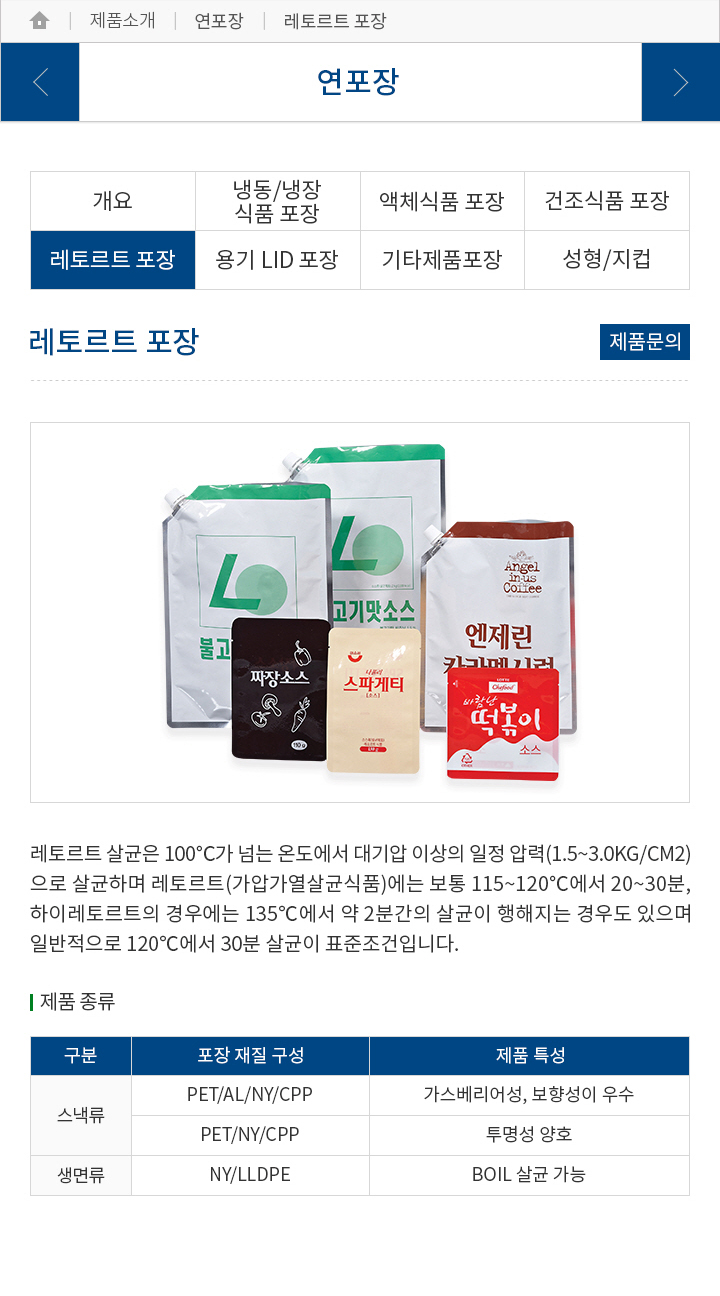Screen dimensions: 720x1296
Task: Open 레토르트 포장 breadcrumb link
Action: (335, 21)
